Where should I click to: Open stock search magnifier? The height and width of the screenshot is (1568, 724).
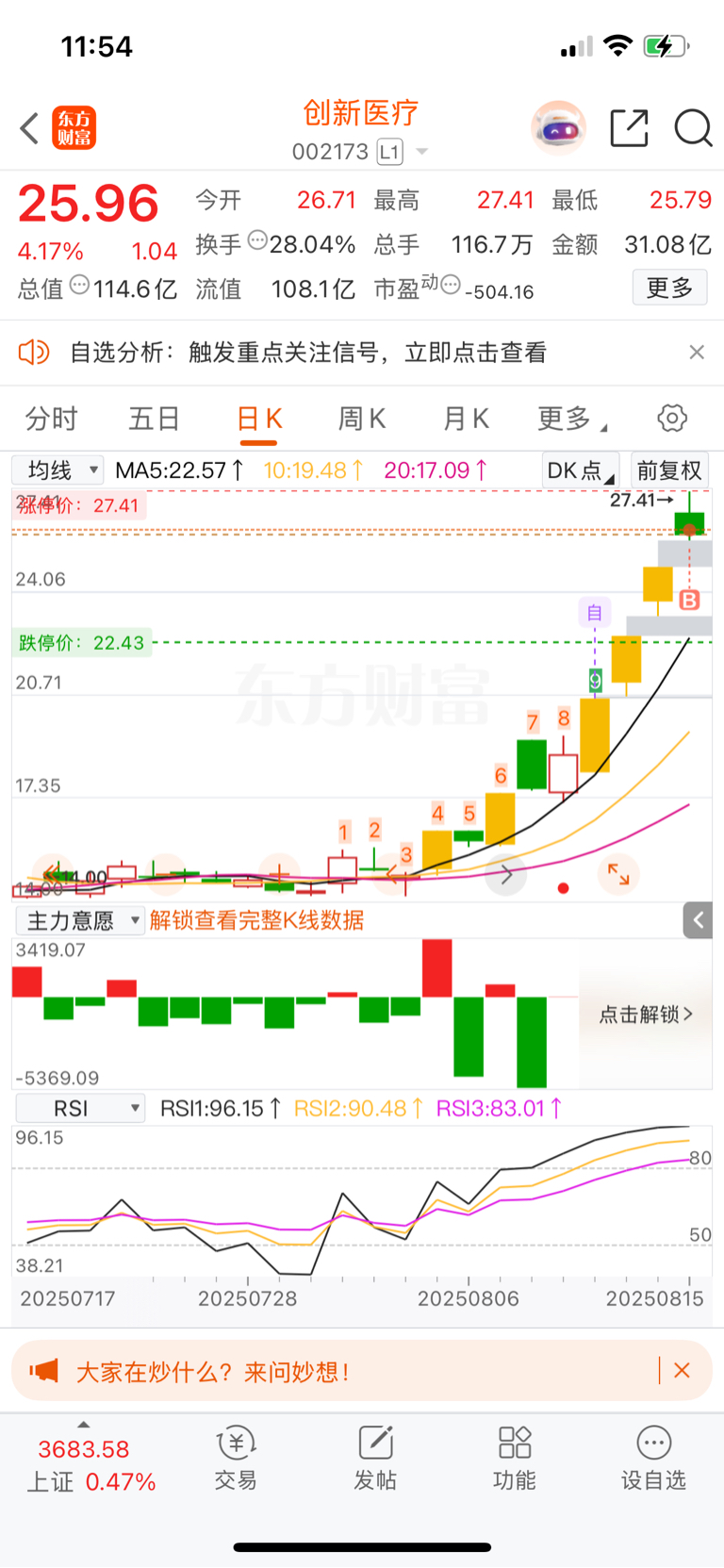[x=693, y=128]
